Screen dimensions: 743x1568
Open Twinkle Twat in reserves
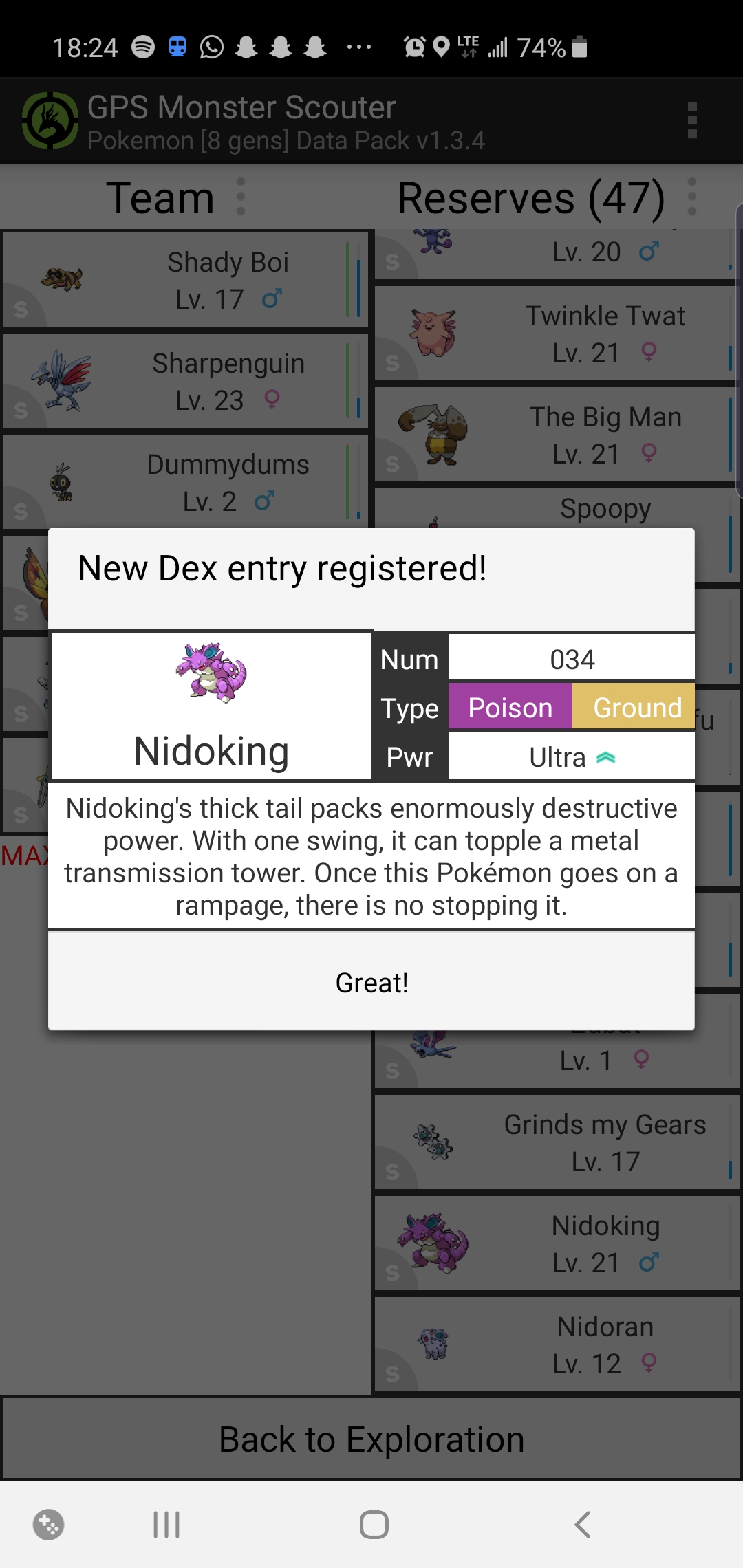pyautogui.click(x=554, y=334)
